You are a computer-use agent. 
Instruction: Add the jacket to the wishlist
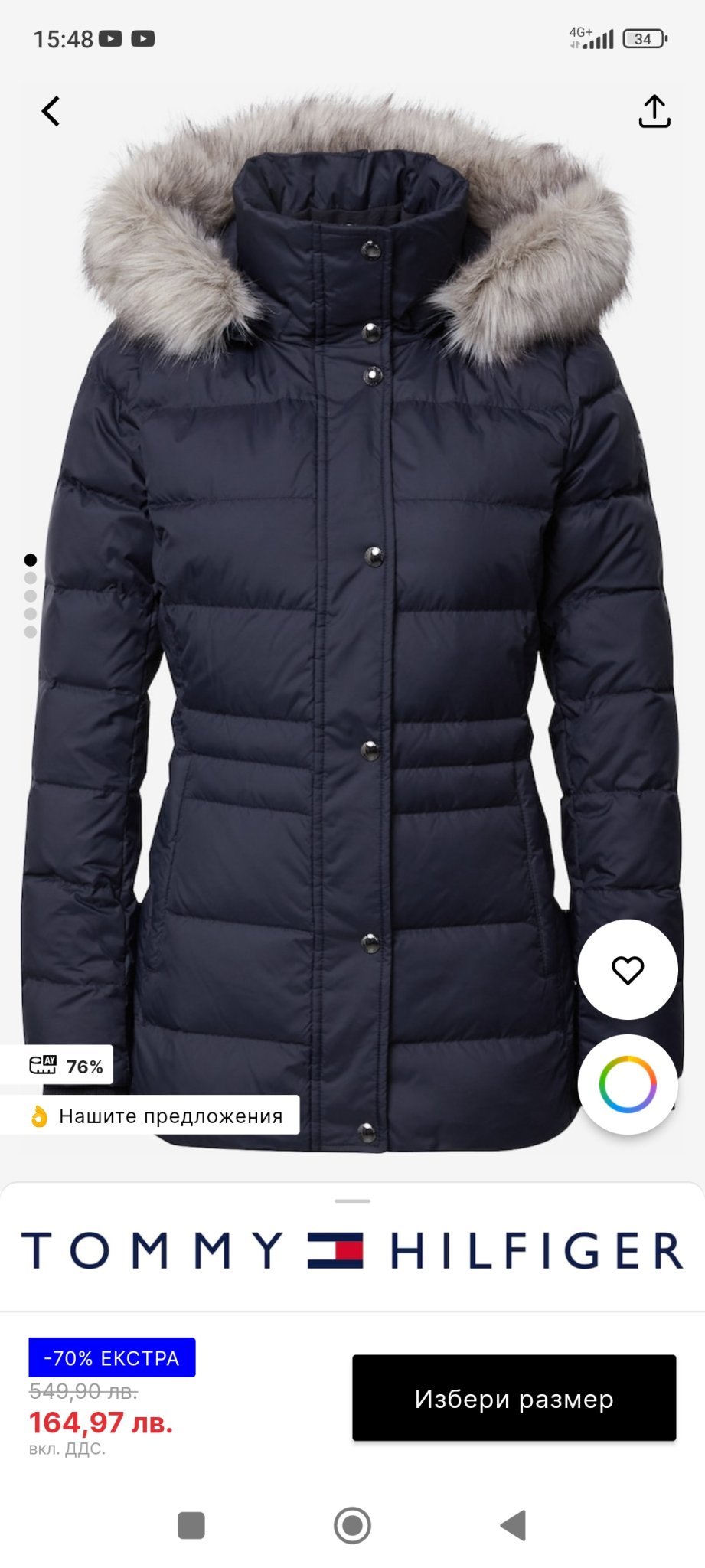coord(627,970)
